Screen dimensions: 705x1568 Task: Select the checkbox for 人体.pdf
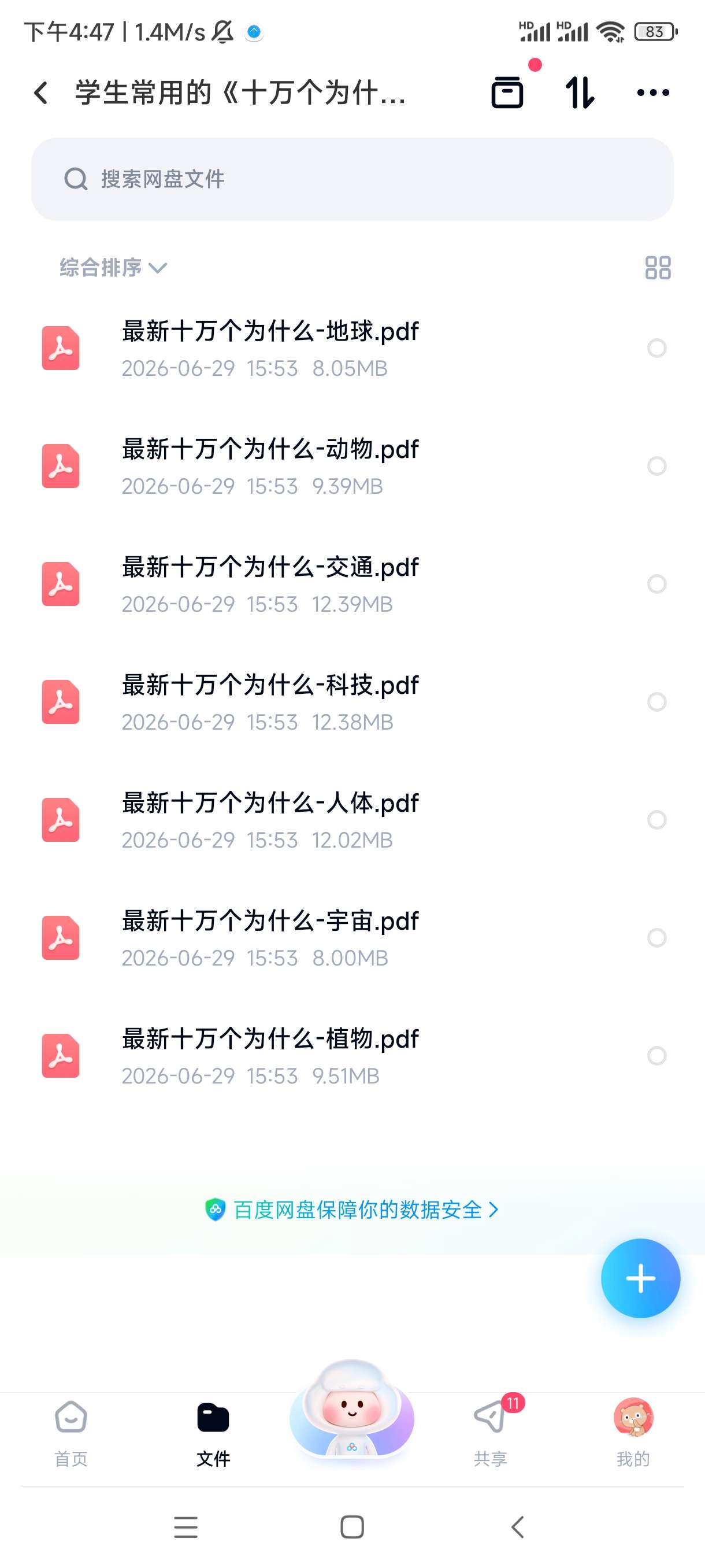click(657, 820)
